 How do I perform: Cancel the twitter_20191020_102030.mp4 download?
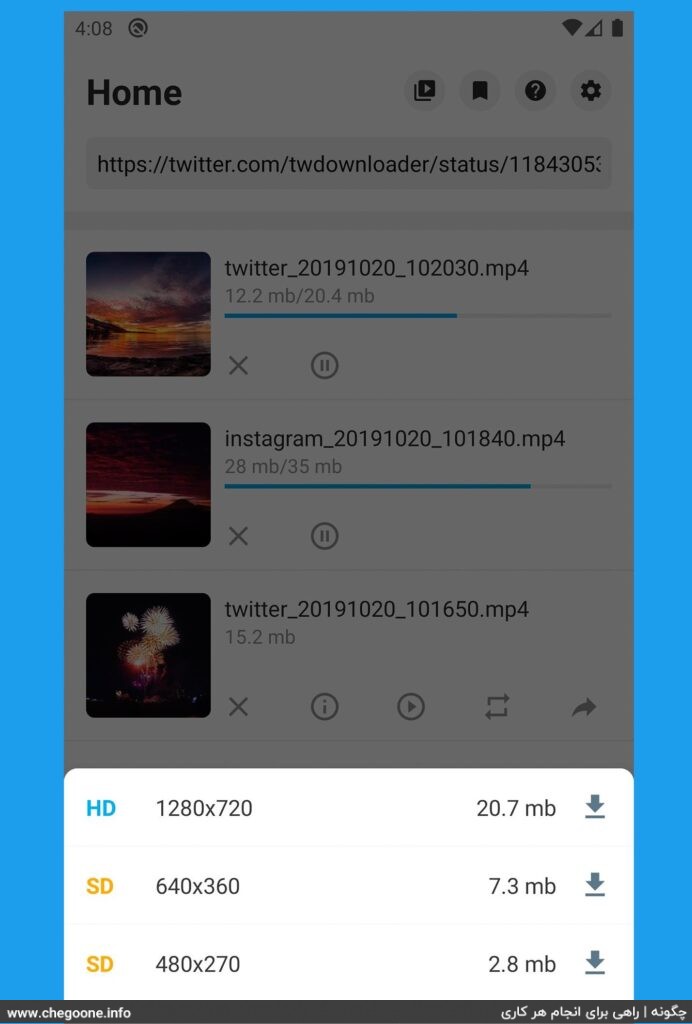tap(238, 365)
